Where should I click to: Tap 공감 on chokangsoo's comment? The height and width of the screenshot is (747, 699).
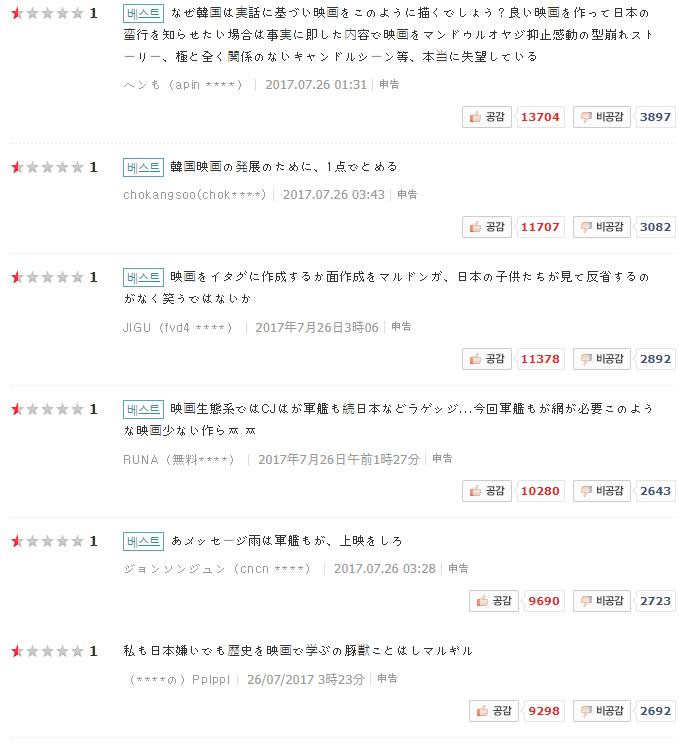pyautogui.click(x=487, y=227)
